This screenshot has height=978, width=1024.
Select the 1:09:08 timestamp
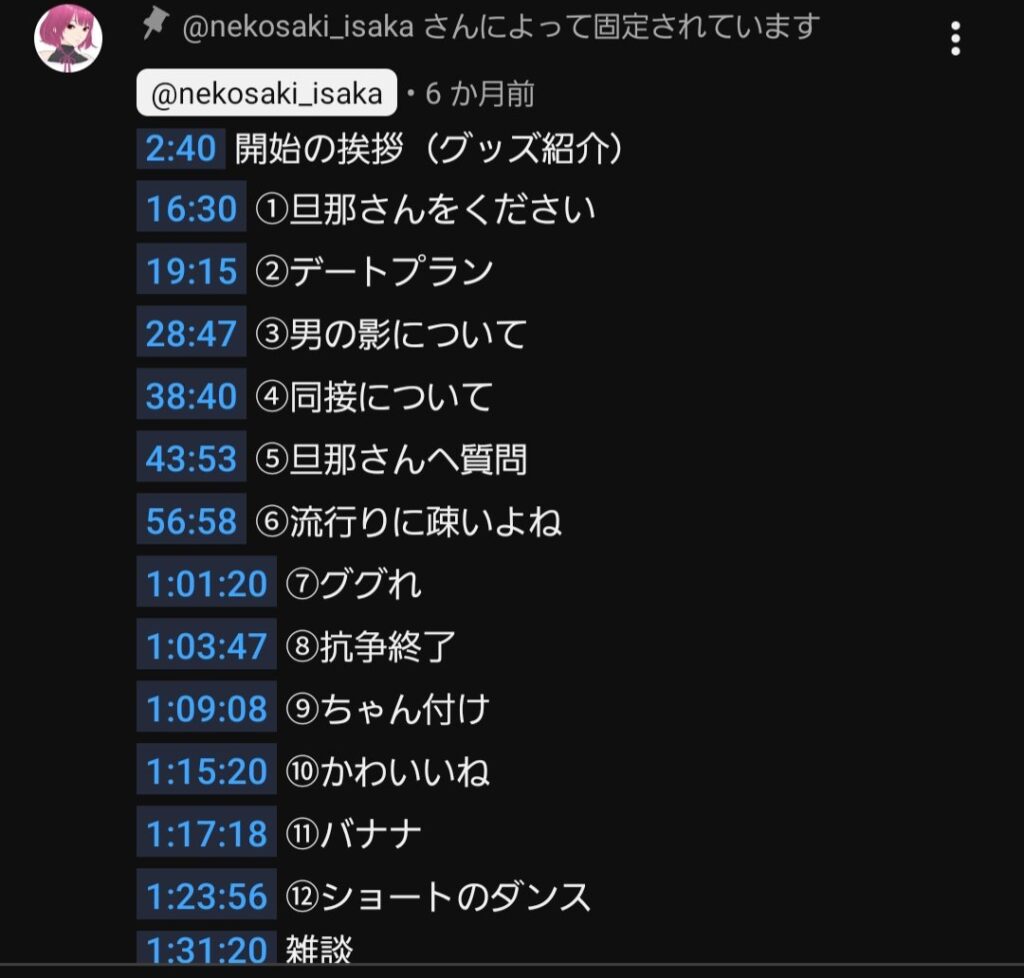pos(207,709)
